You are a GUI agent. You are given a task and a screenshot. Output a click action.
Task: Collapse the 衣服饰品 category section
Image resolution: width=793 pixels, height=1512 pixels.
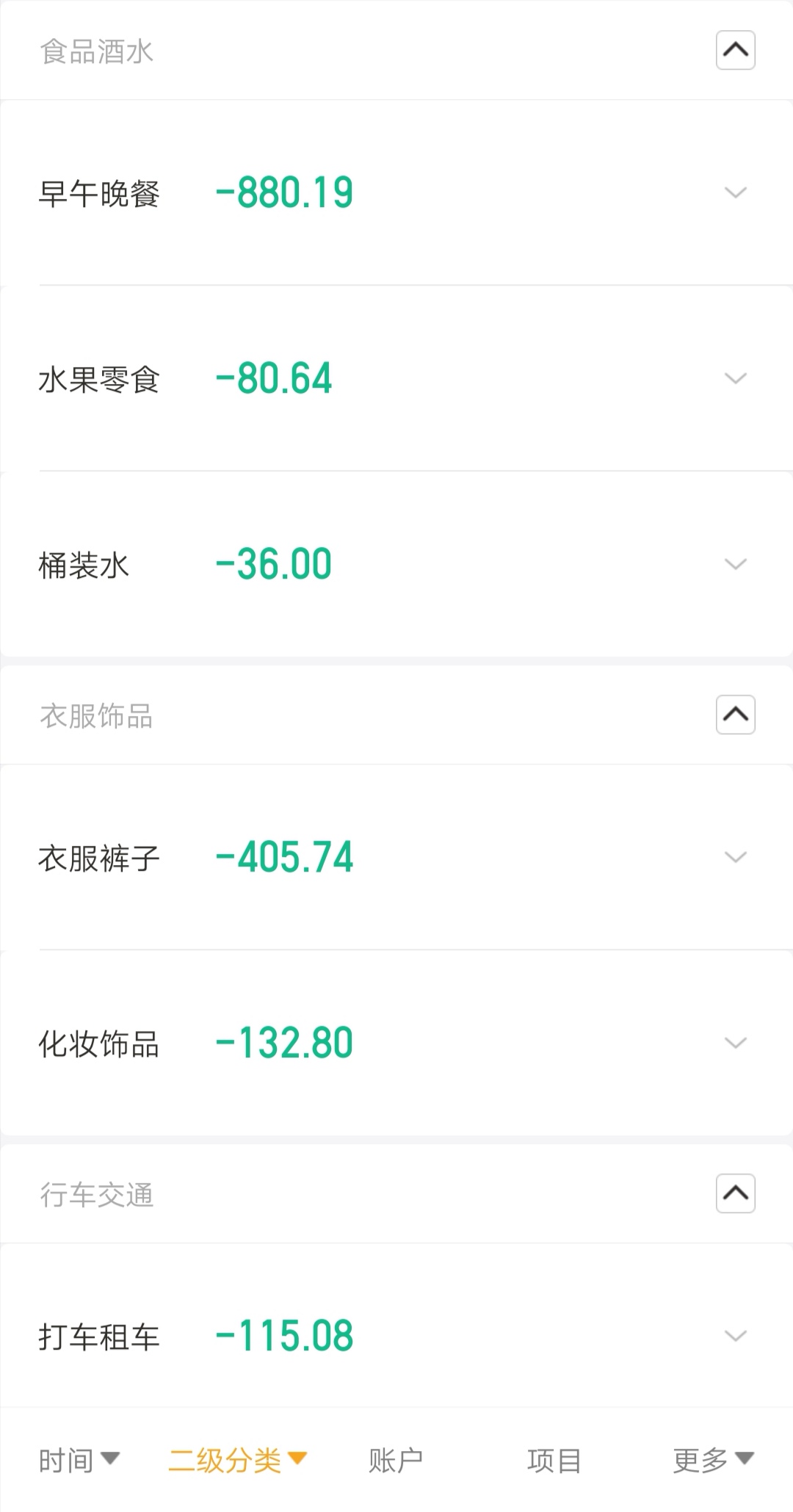coord(736,715)
